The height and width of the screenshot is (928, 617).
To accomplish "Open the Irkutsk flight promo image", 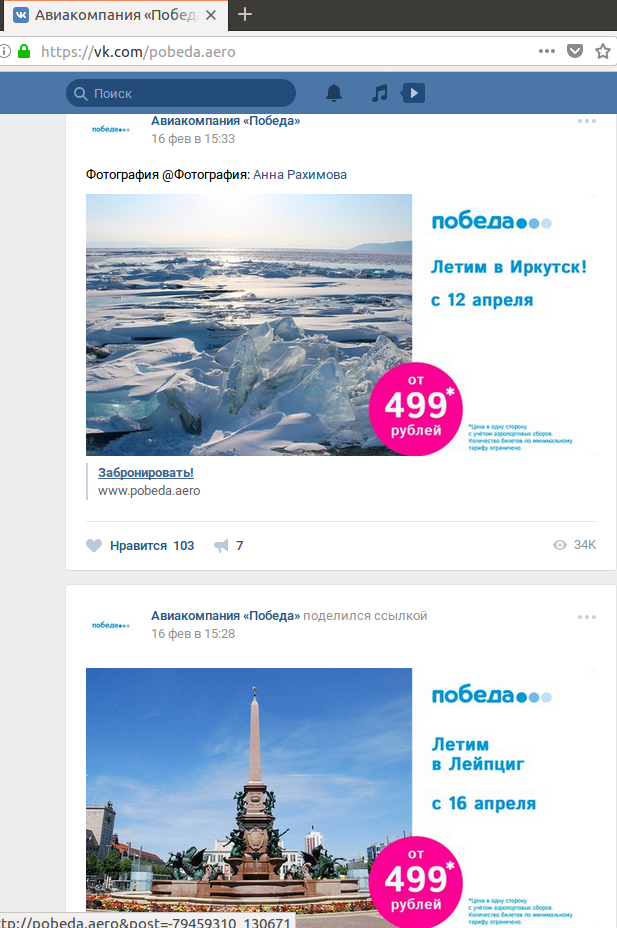I will (340, 324).
